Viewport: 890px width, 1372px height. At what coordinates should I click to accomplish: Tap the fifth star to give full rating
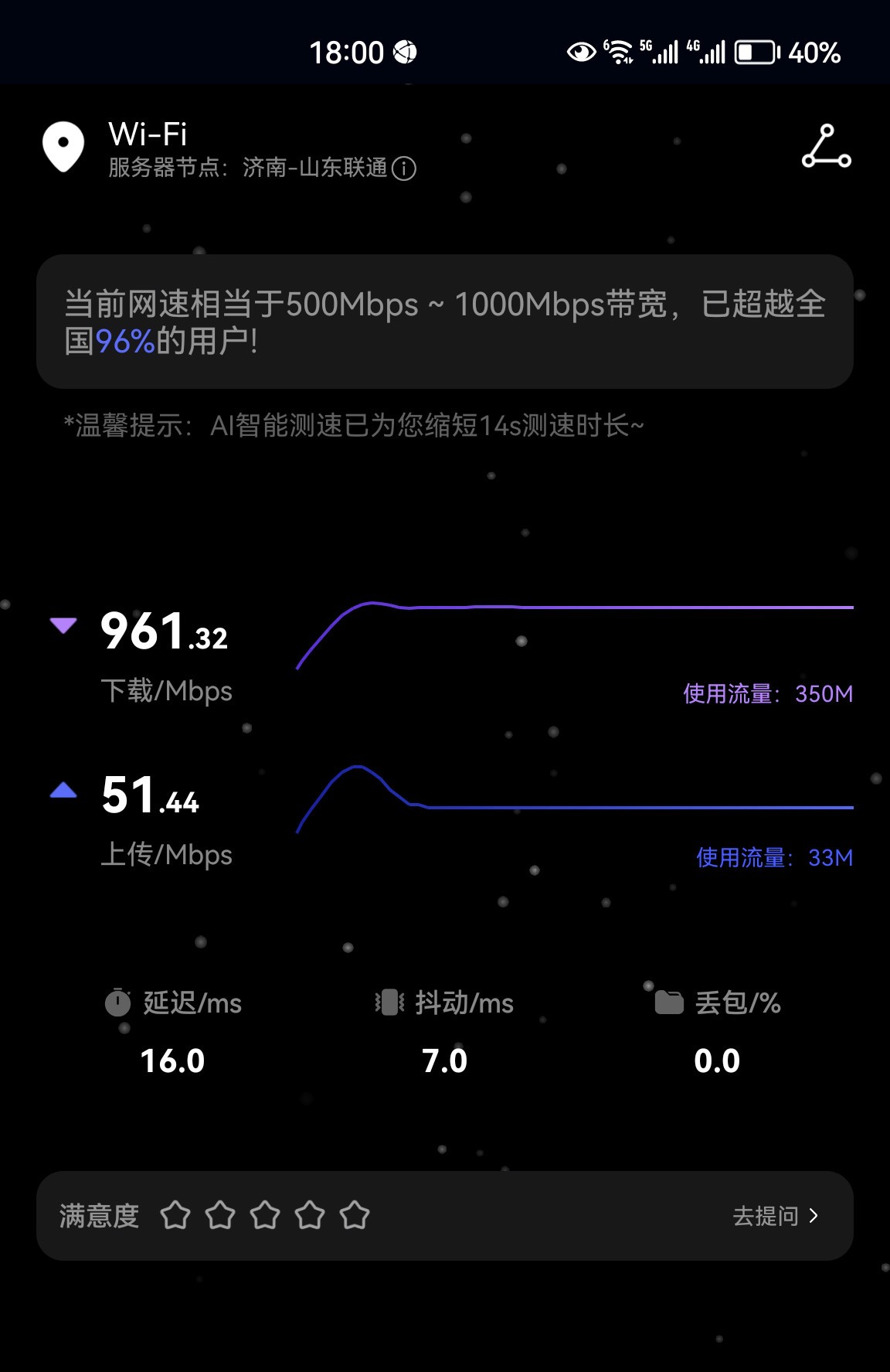click(x=356, y=1215)
